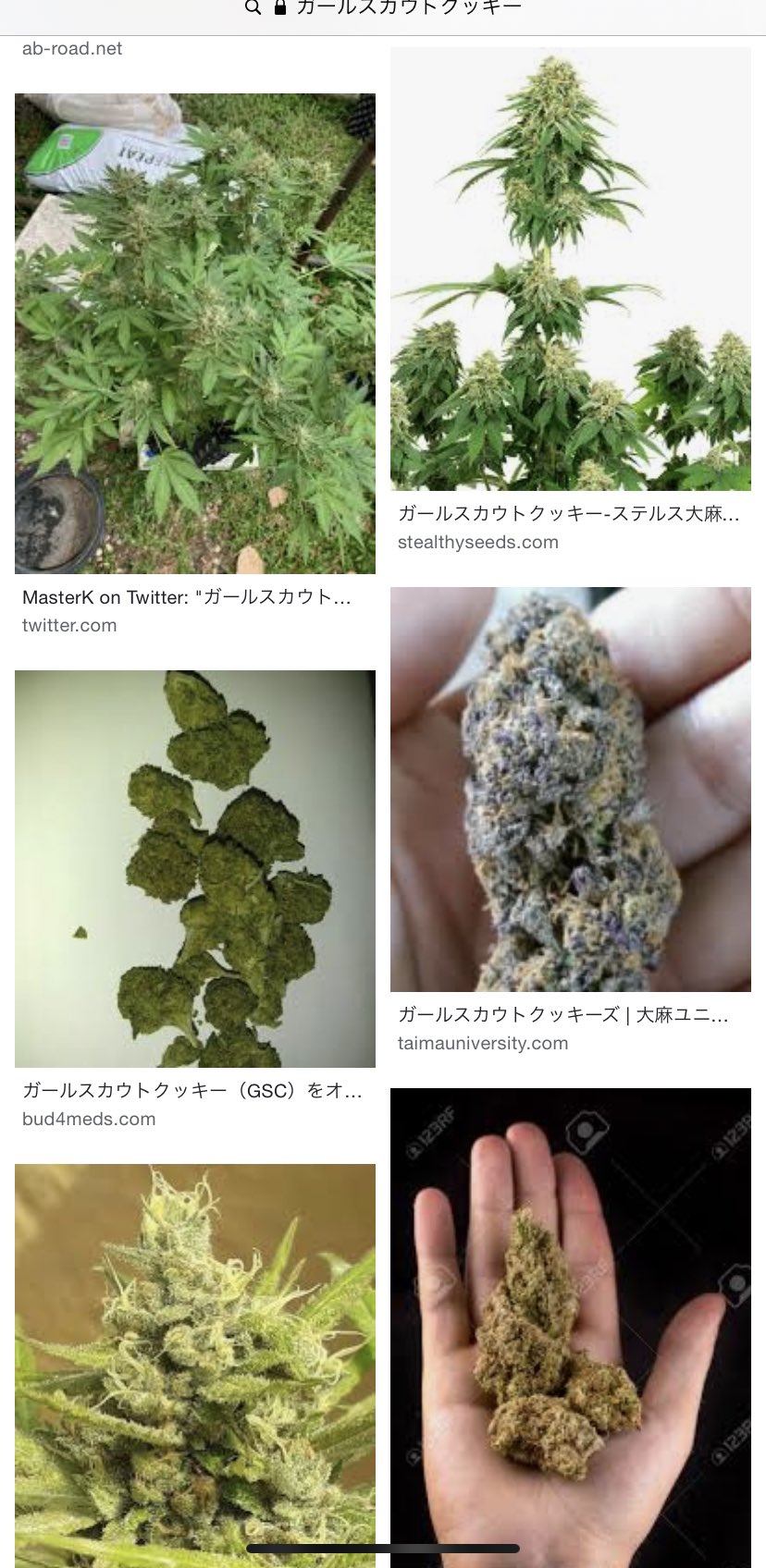Image resolution: width=766 pixels, height=1568 pixels.
Task: Visit the taimauniversity.com source link
Action: point(482,1044)
